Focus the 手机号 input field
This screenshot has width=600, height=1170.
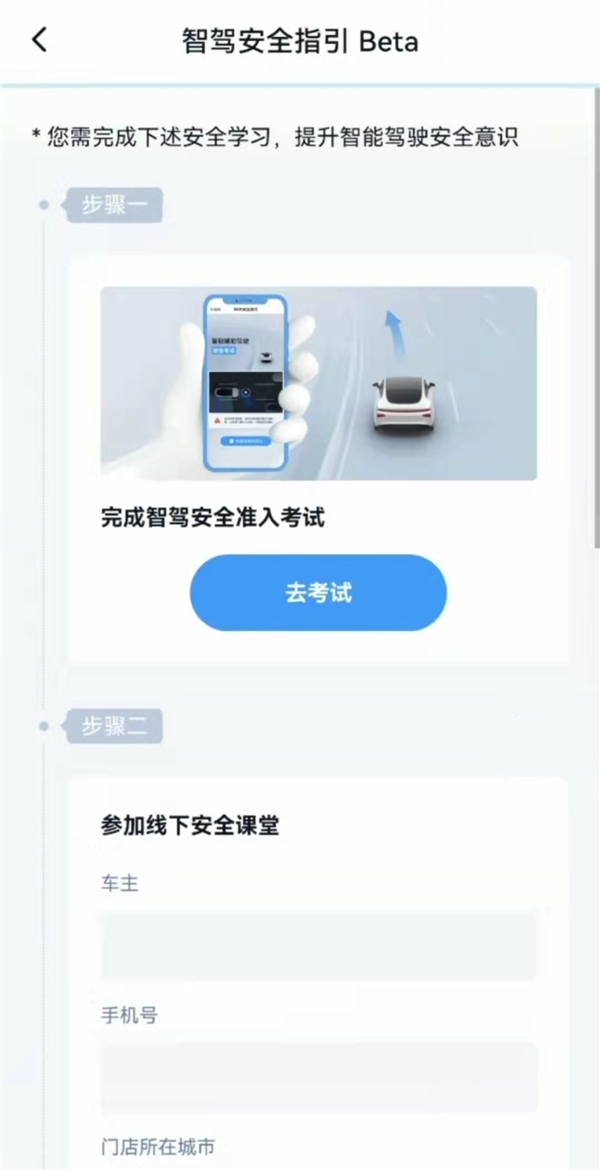(x=318, y=1077)
